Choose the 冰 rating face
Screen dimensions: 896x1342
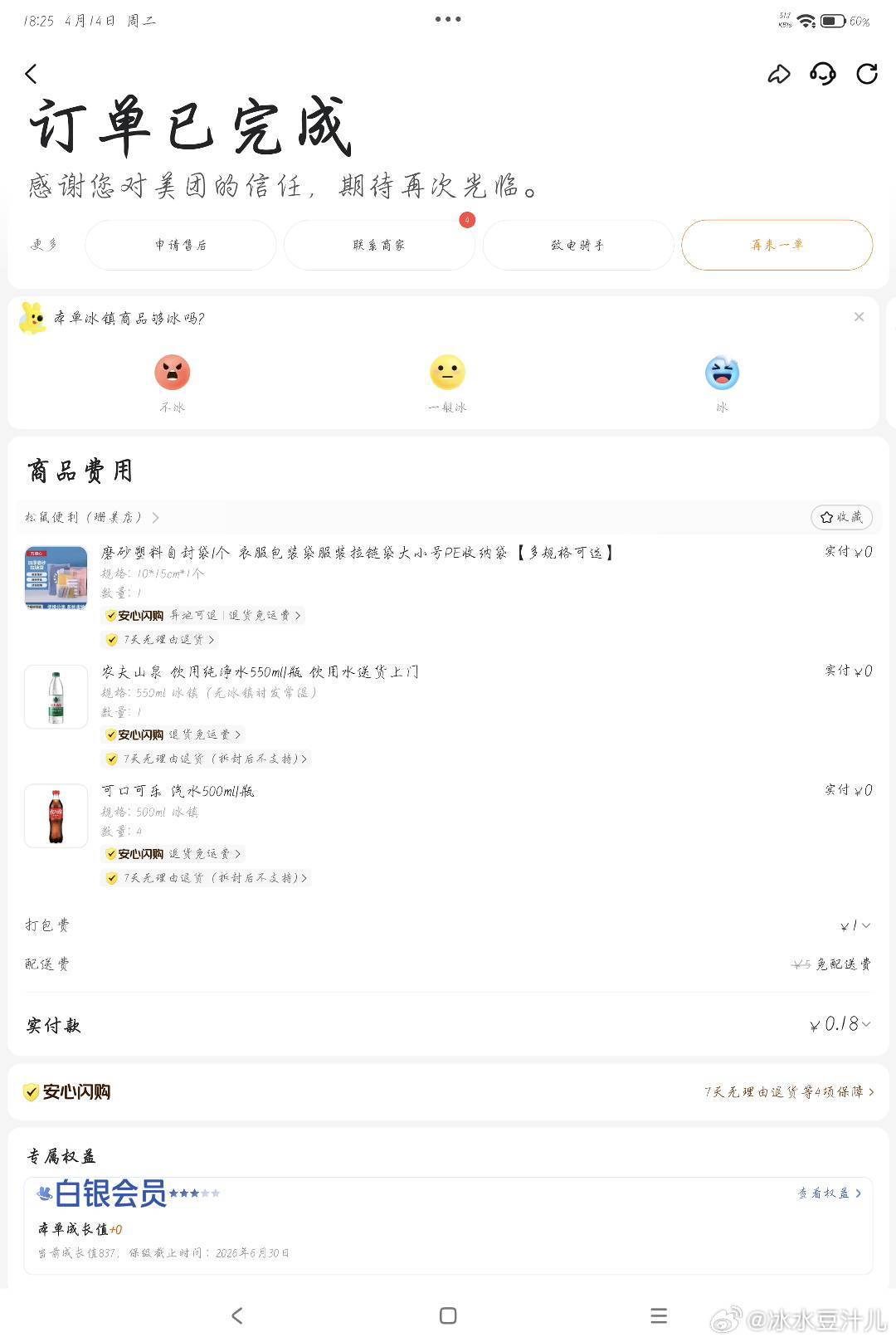722,373
